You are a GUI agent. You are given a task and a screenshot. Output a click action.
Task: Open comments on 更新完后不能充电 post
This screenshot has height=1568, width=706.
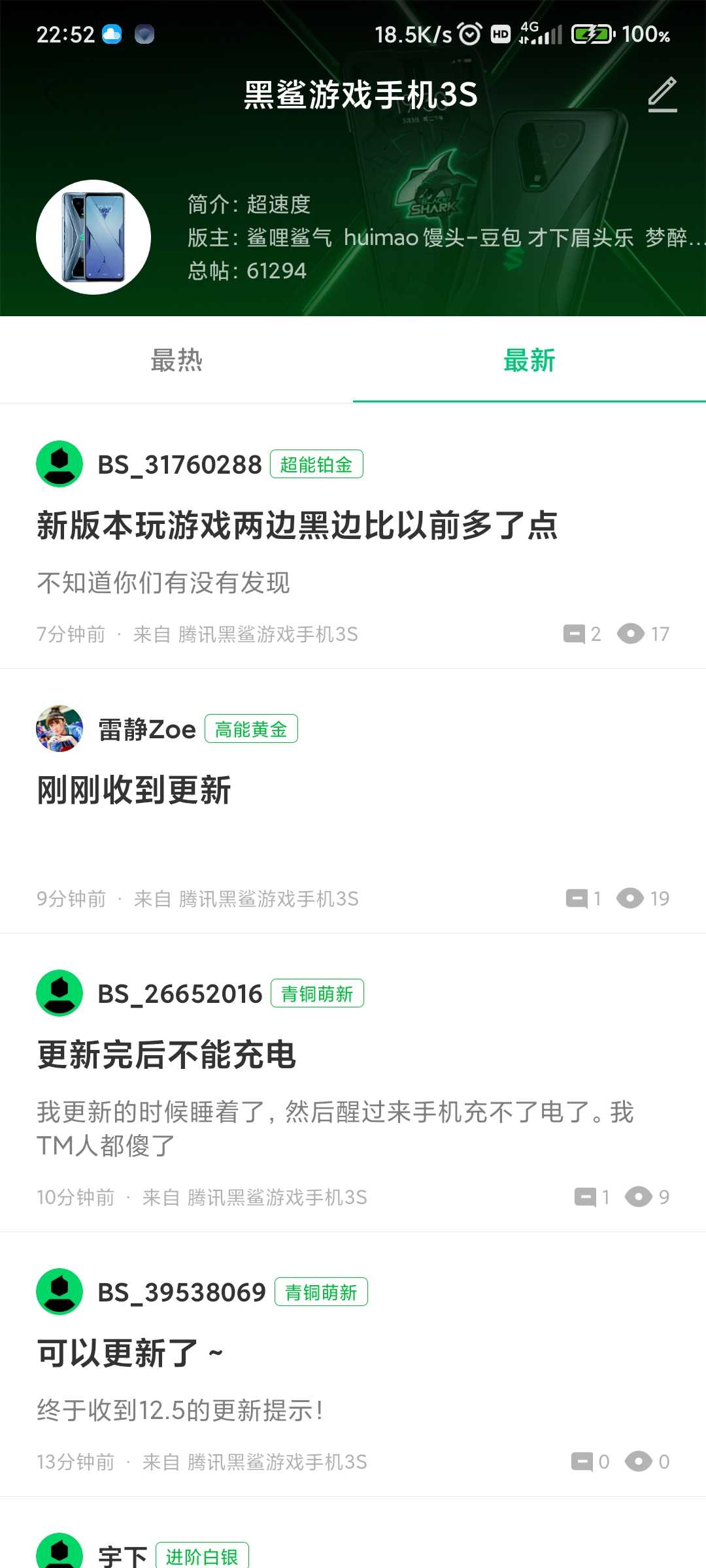592,1197
